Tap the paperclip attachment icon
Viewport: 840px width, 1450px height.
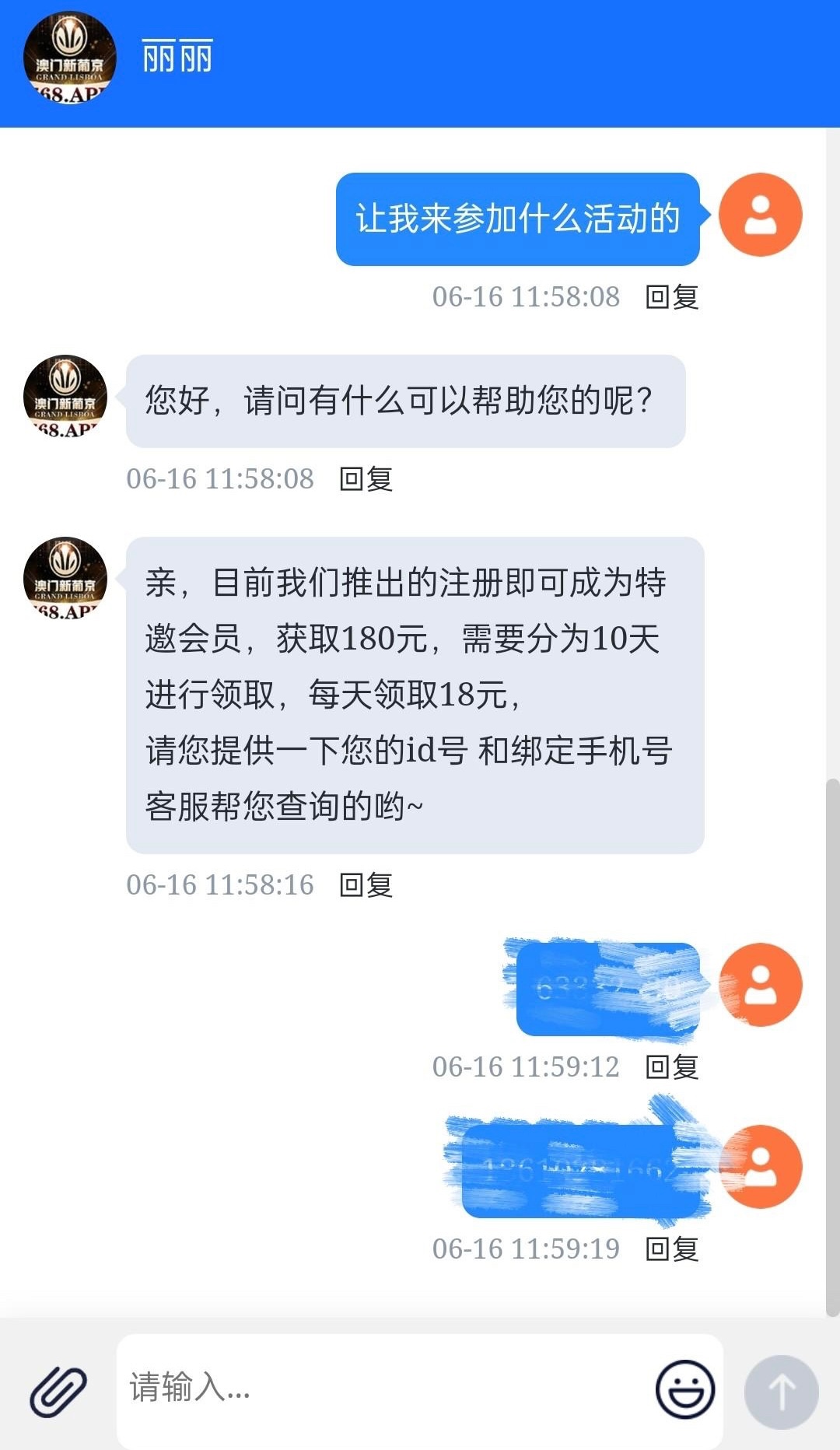tap(58, 1392)
